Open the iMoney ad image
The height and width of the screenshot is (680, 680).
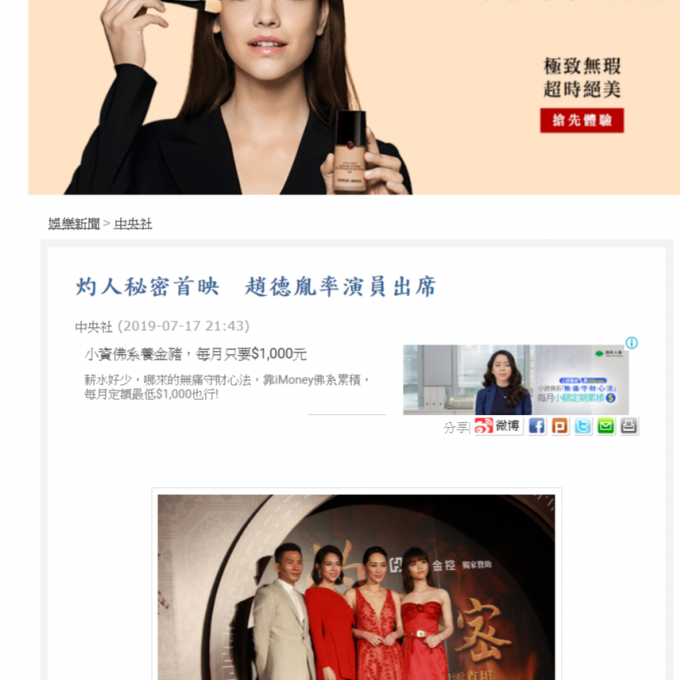coord(516,380)
